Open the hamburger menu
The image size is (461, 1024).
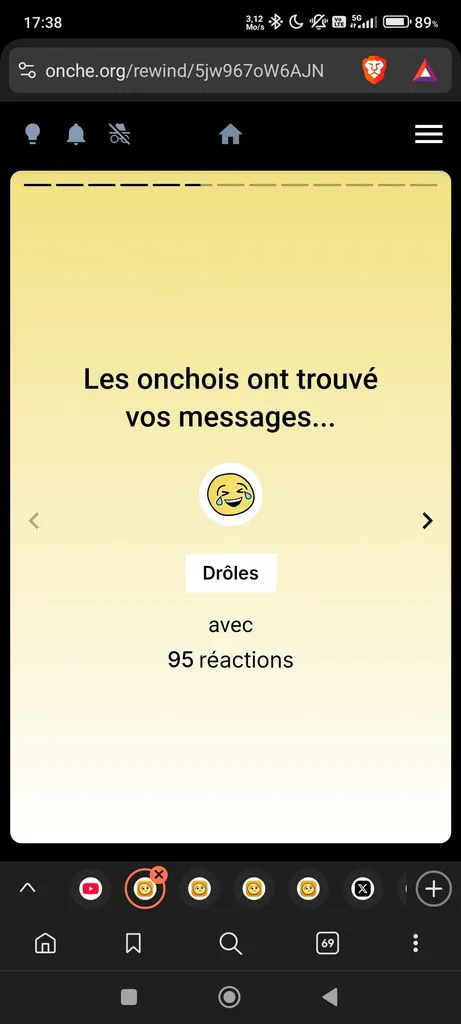click(429, 135)
